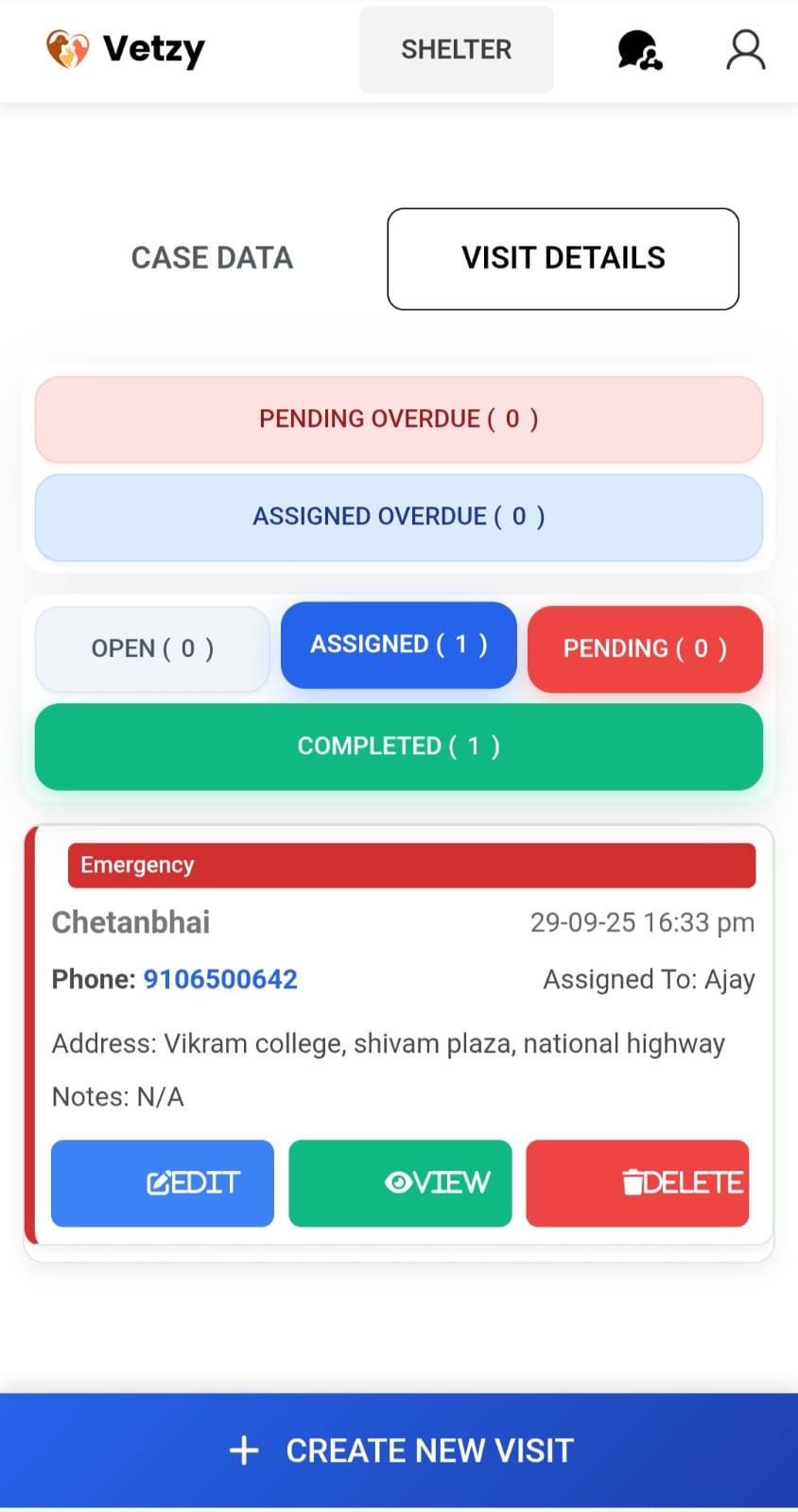The image size is (798, 1512).
Task: Filter by PENDING visits
Action: tap(645, 648)
